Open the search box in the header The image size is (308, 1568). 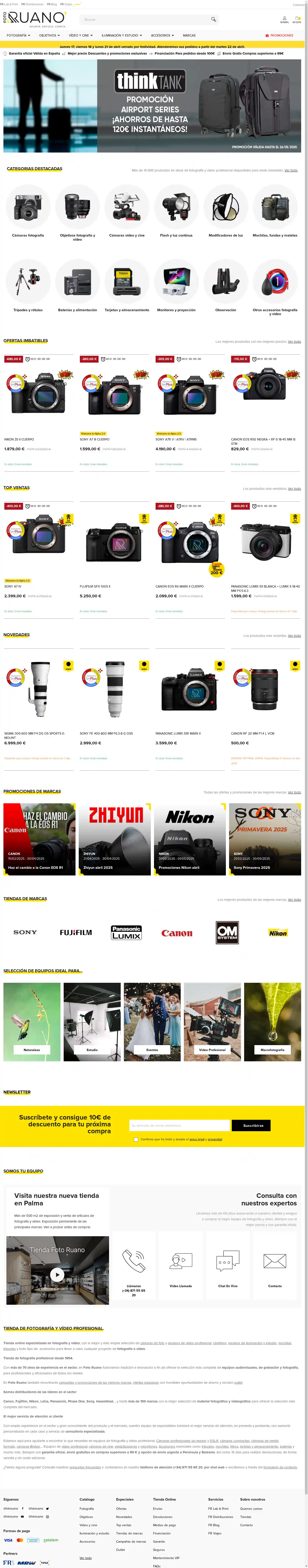coord(146,19)
